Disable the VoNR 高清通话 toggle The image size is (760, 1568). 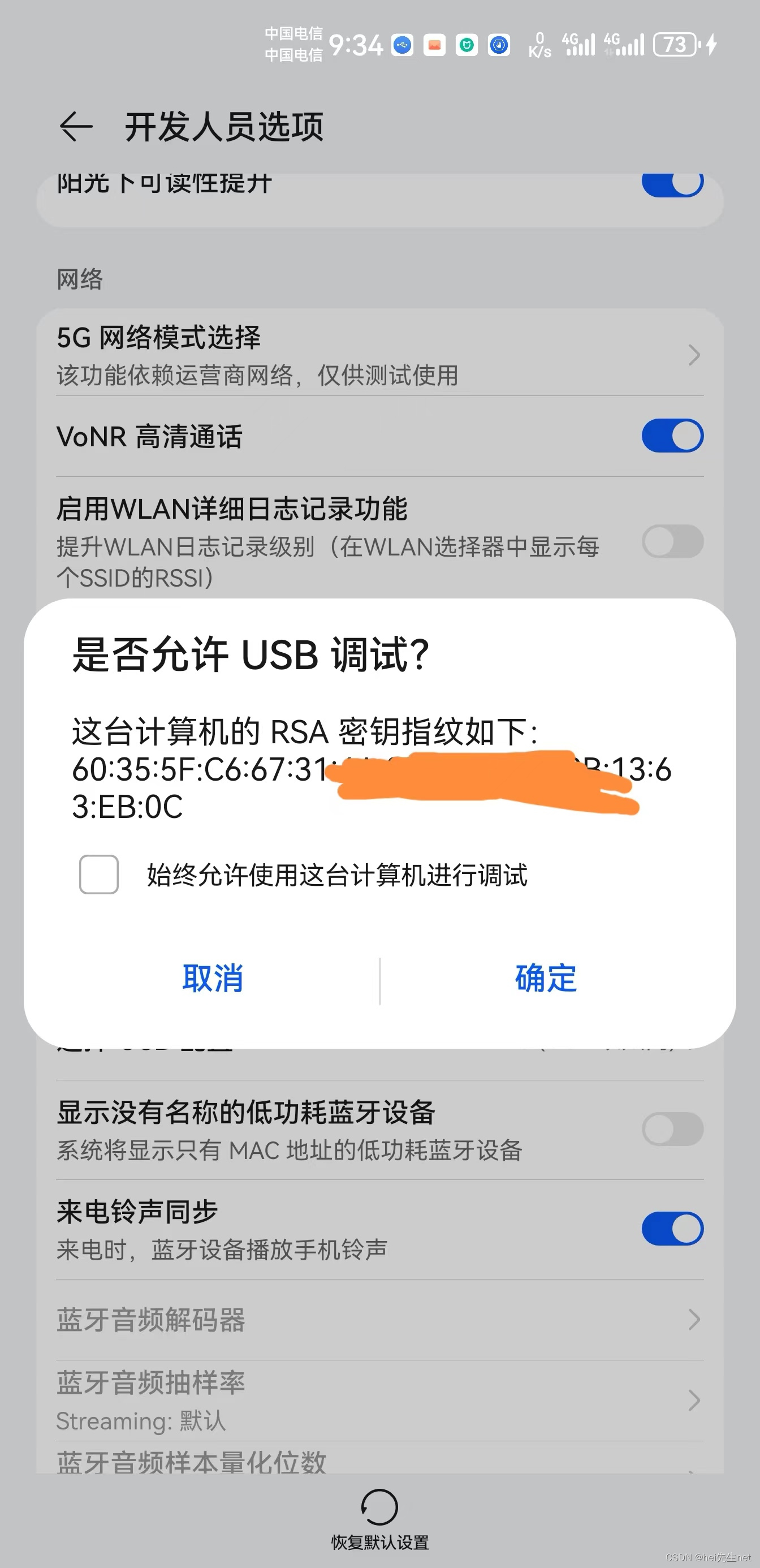672,434
